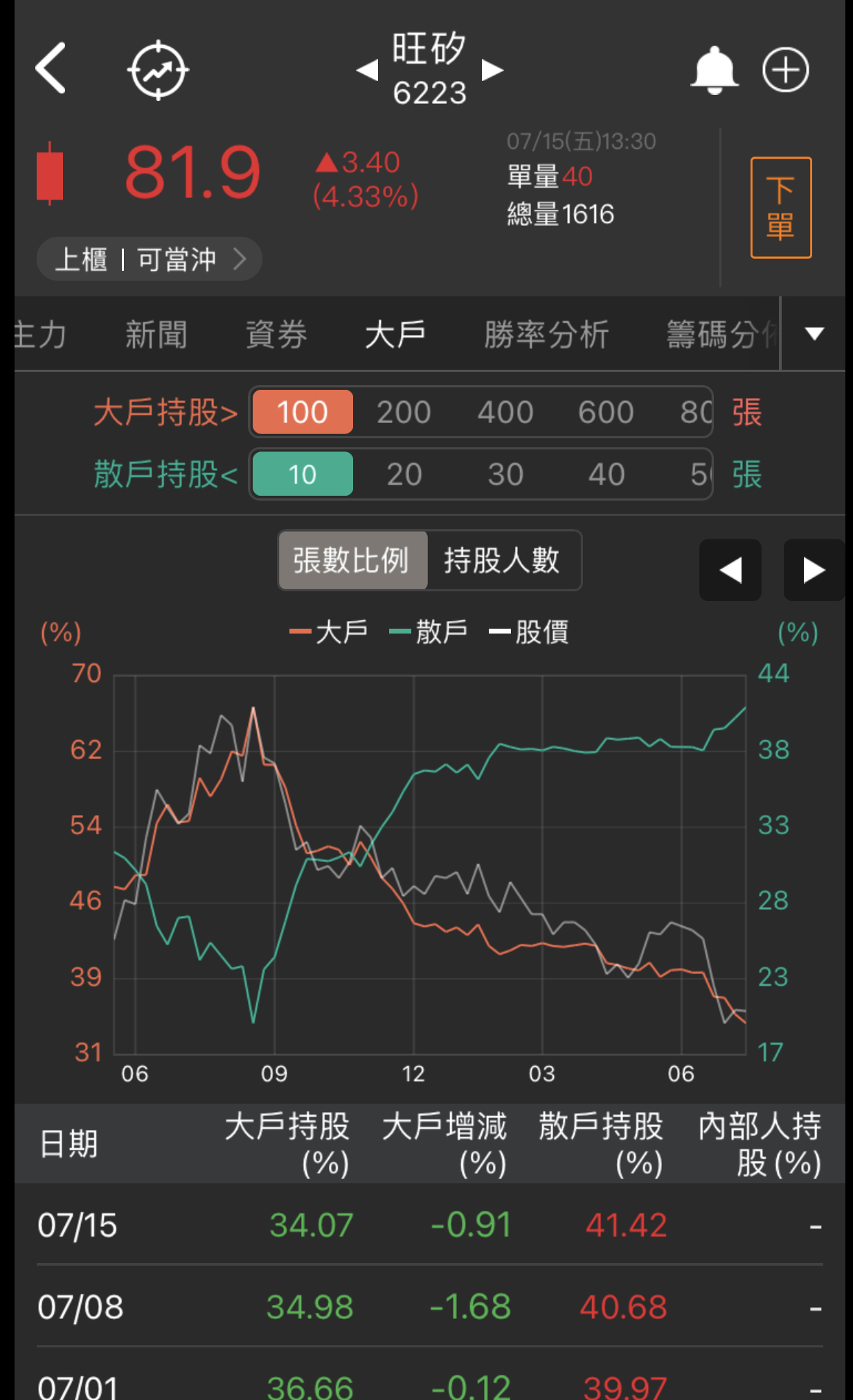
Task: Switch to 持股人數 view
Action: click(x=503, y=560)
